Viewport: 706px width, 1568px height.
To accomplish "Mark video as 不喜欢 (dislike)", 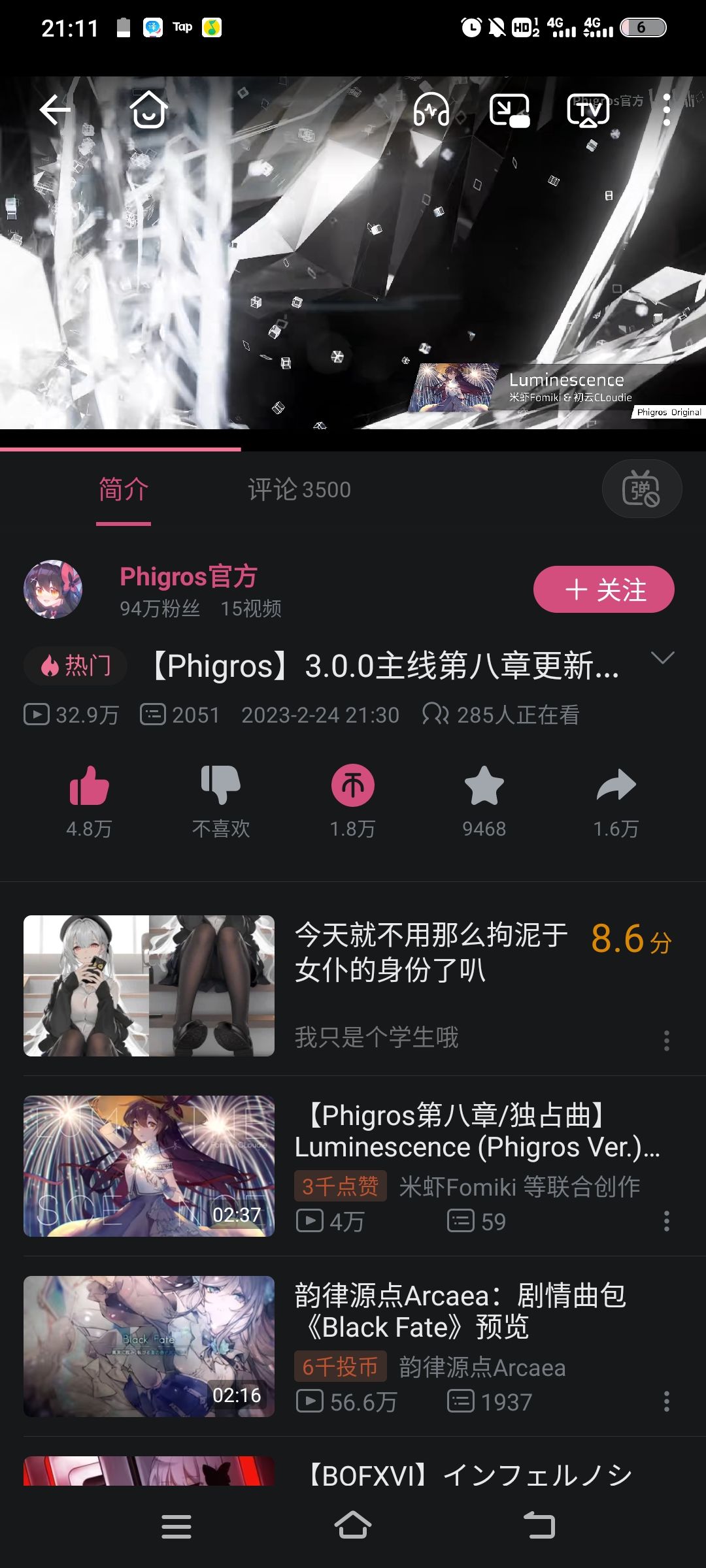I will (x=221, y=789).
